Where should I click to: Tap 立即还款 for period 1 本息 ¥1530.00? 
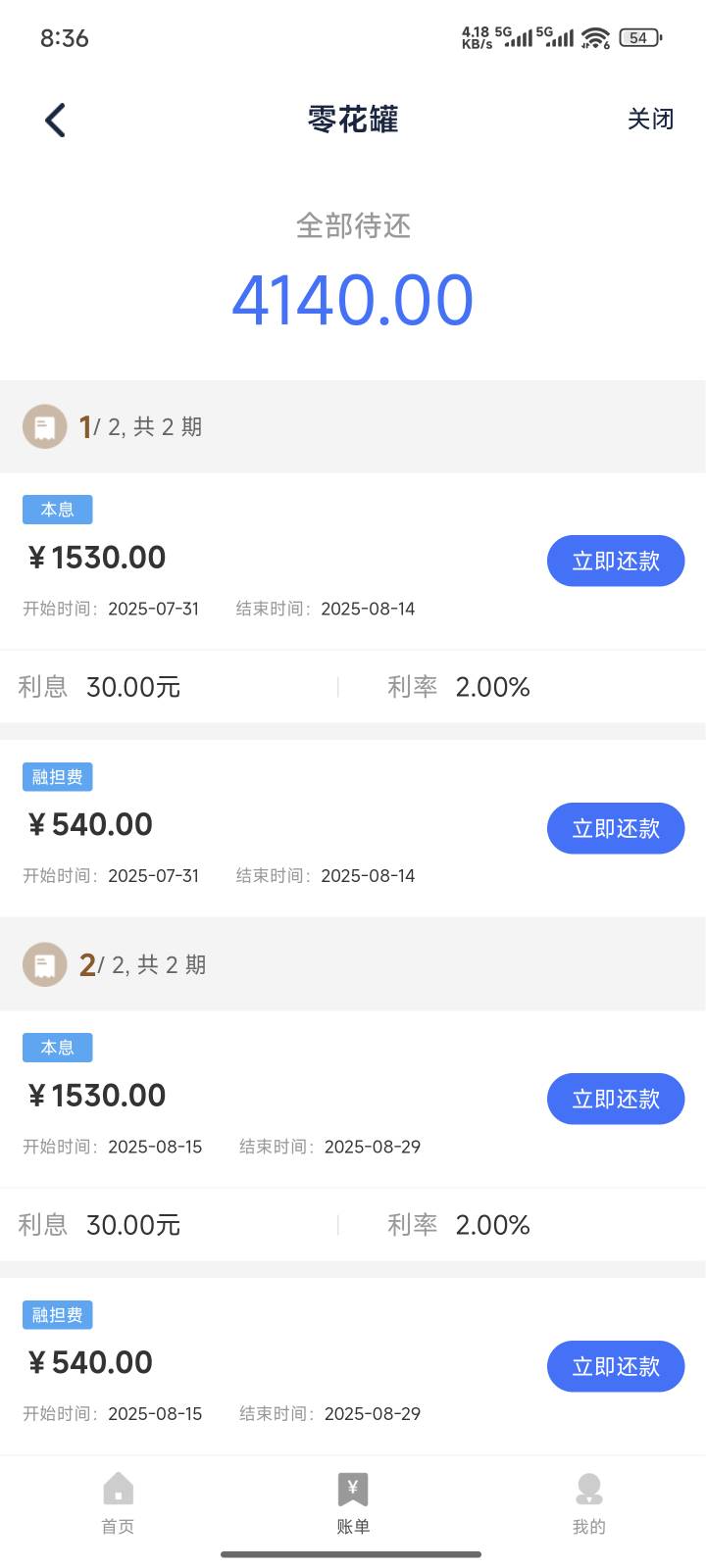pos(616,561)
